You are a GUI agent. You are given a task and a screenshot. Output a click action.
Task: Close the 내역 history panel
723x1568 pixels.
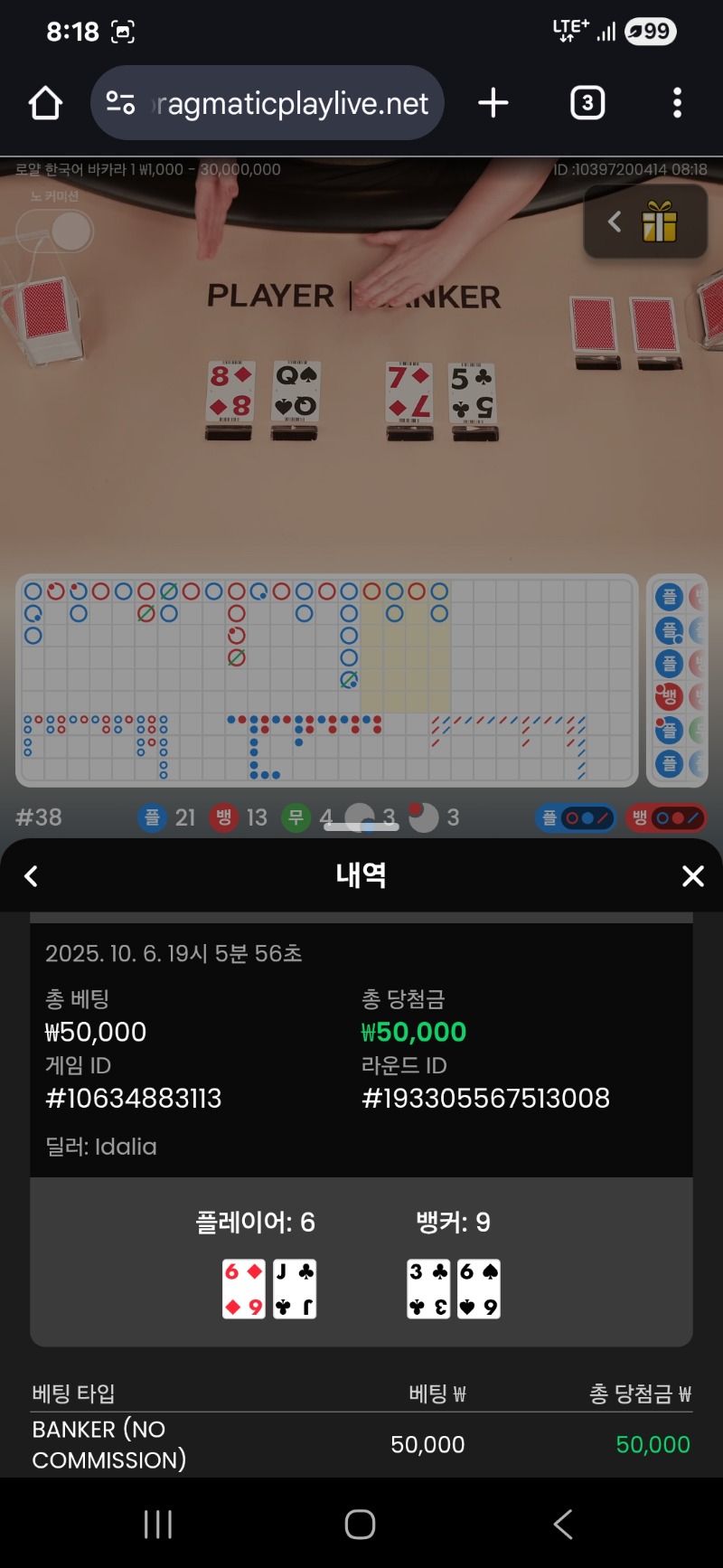692,875
